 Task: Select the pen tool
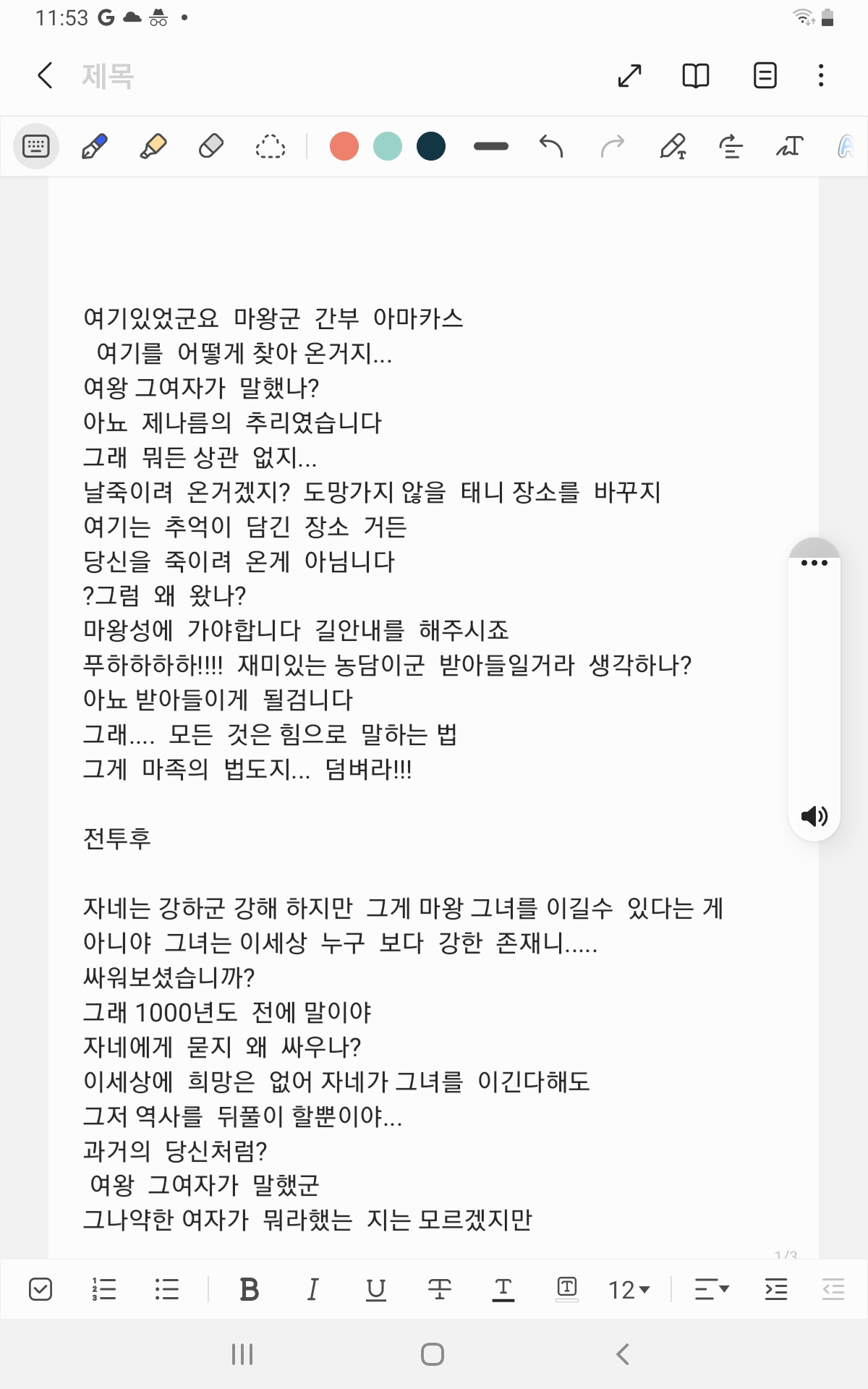(x=95, y=146)
